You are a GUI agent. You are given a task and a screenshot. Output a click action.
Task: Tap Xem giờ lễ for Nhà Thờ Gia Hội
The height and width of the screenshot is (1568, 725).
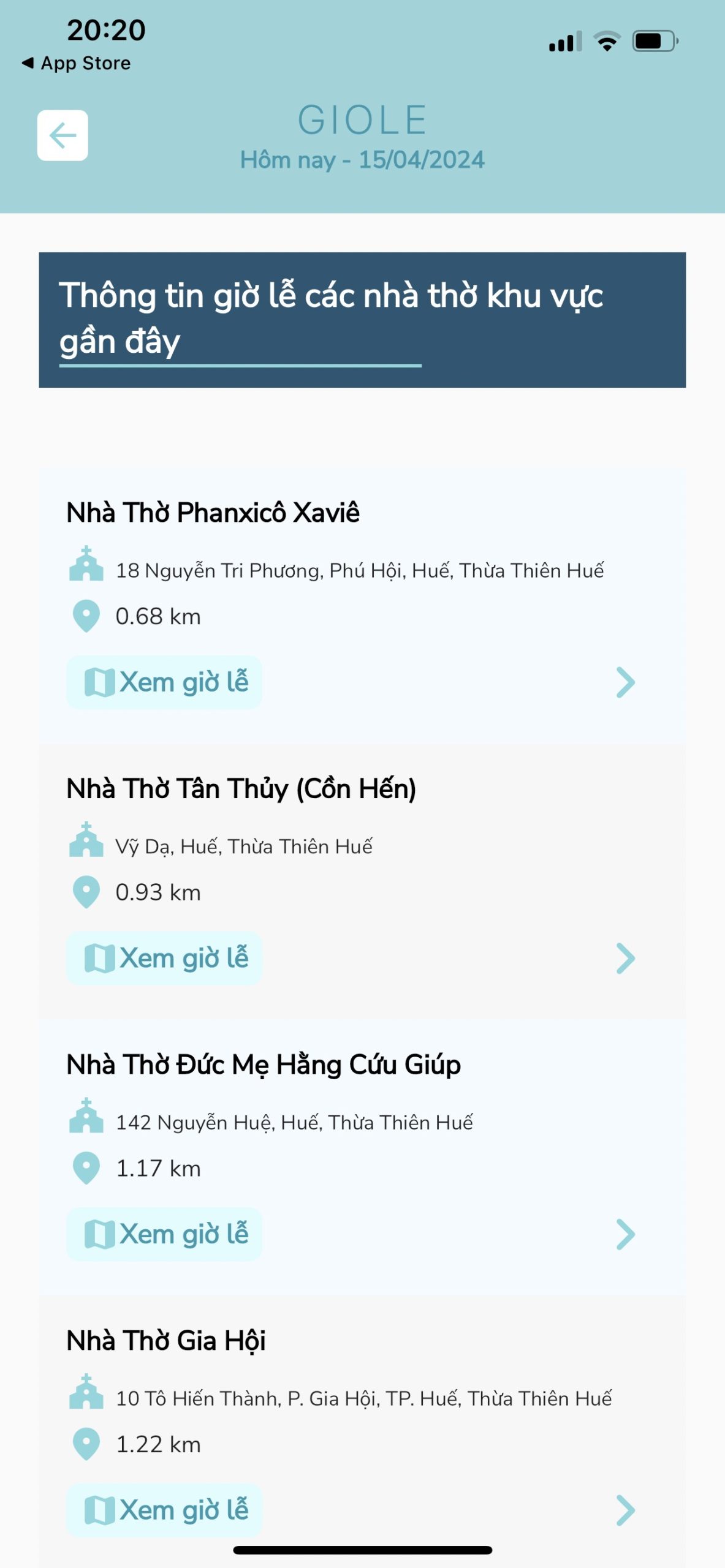point(164,1510)
